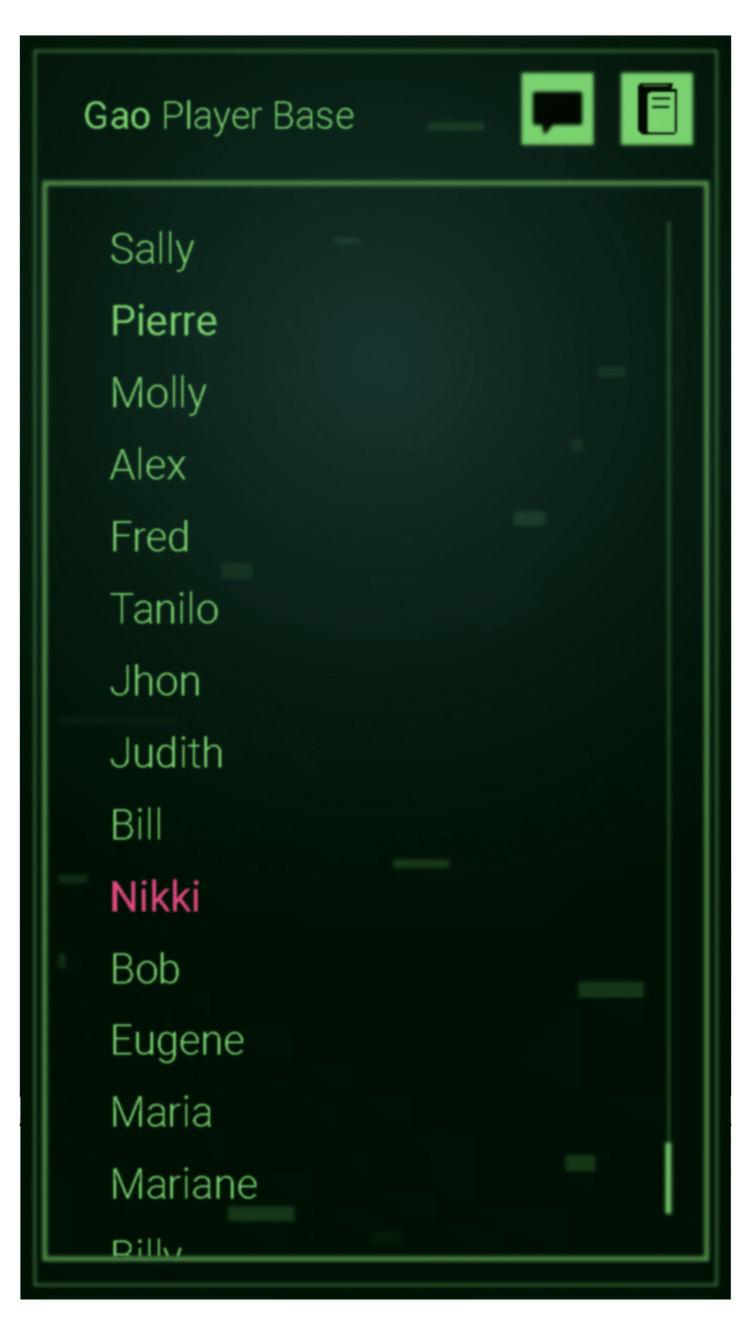Tap on Molly in the list

[158, 393]
